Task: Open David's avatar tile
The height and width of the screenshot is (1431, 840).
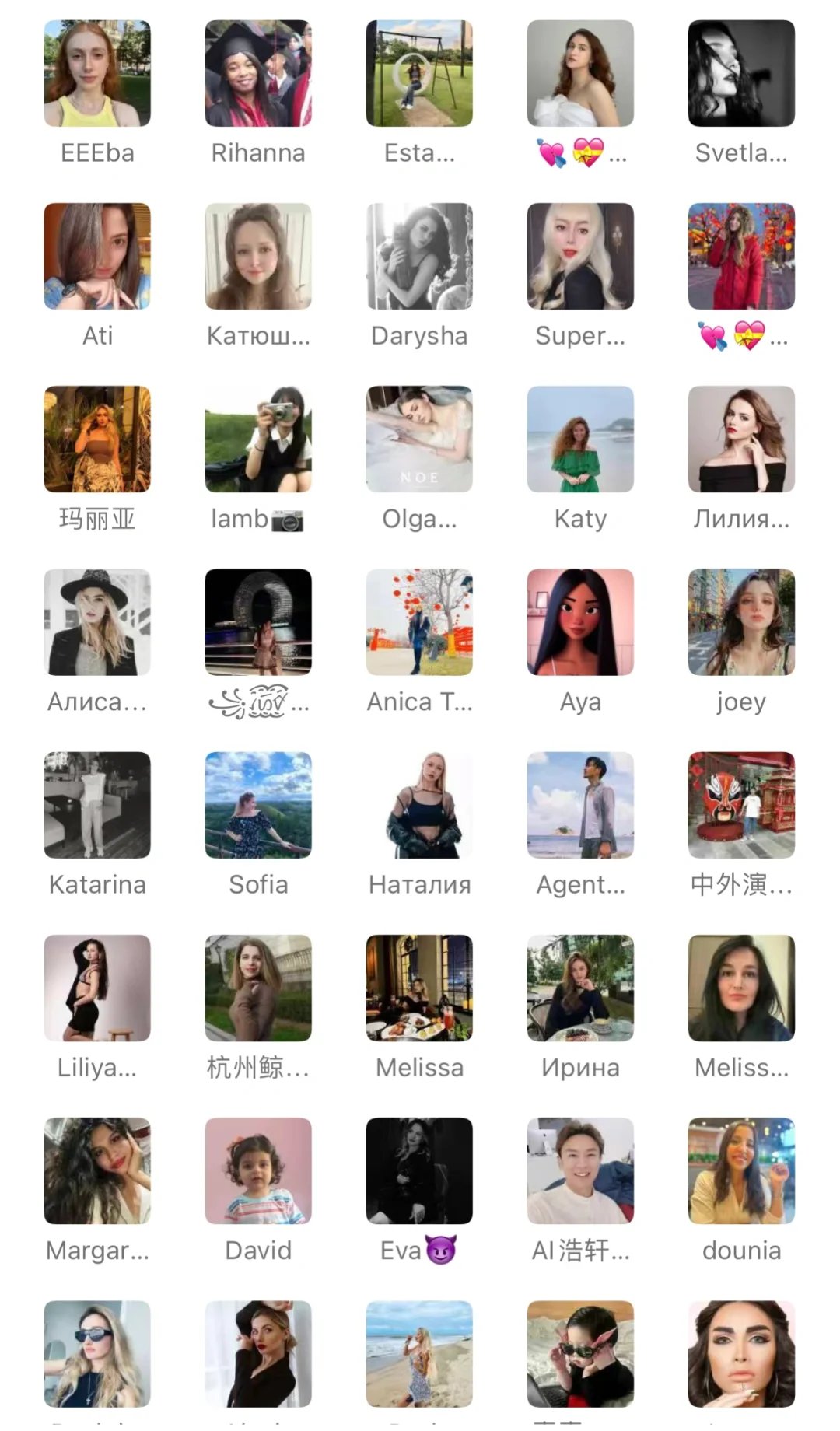Action: (258, 1170)
